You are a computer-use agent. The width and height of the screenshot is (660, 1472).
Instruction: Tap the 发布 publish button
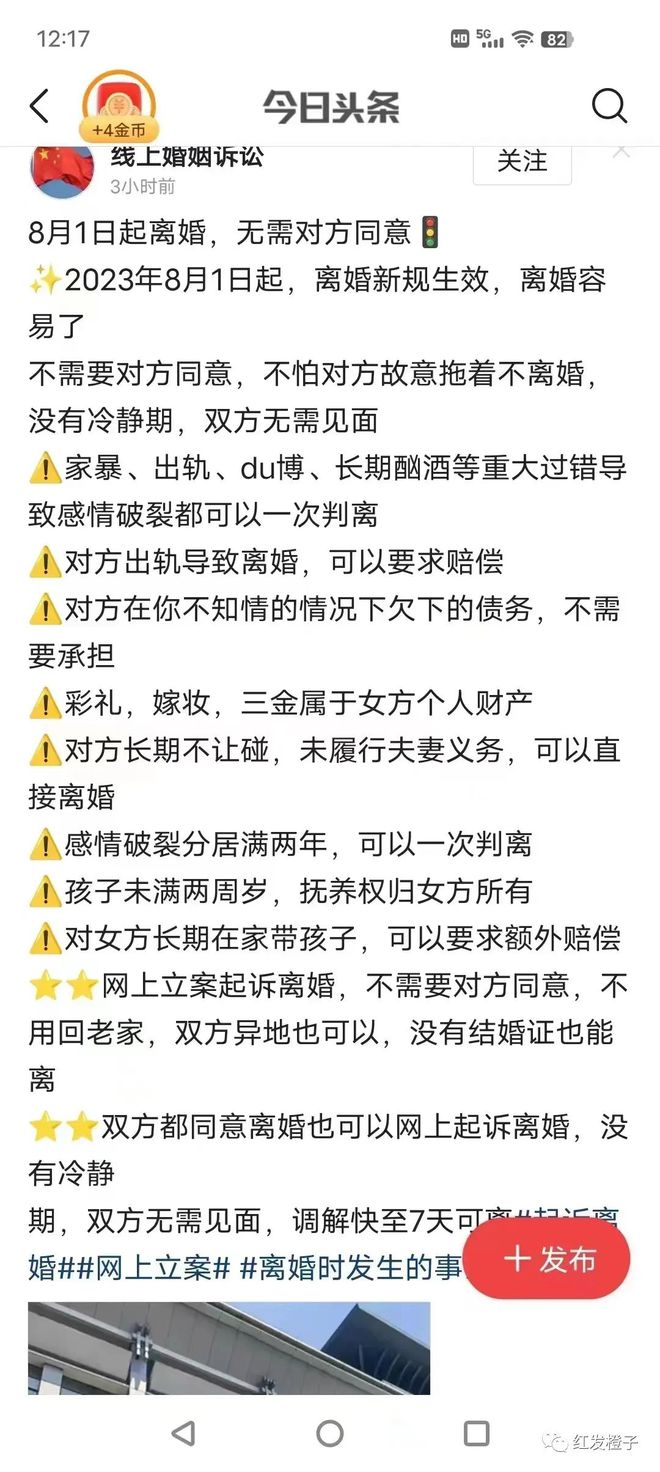[x=548, y=1259]
